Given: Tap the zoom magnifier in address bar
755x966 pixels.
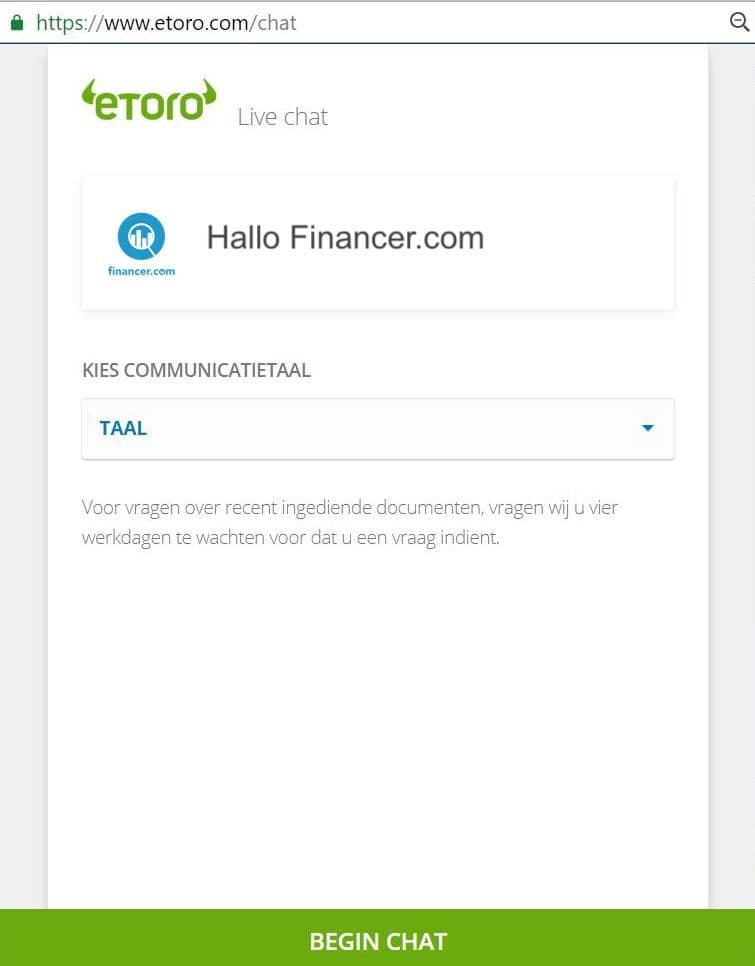Looking at the screenshot, I should 740,22.
